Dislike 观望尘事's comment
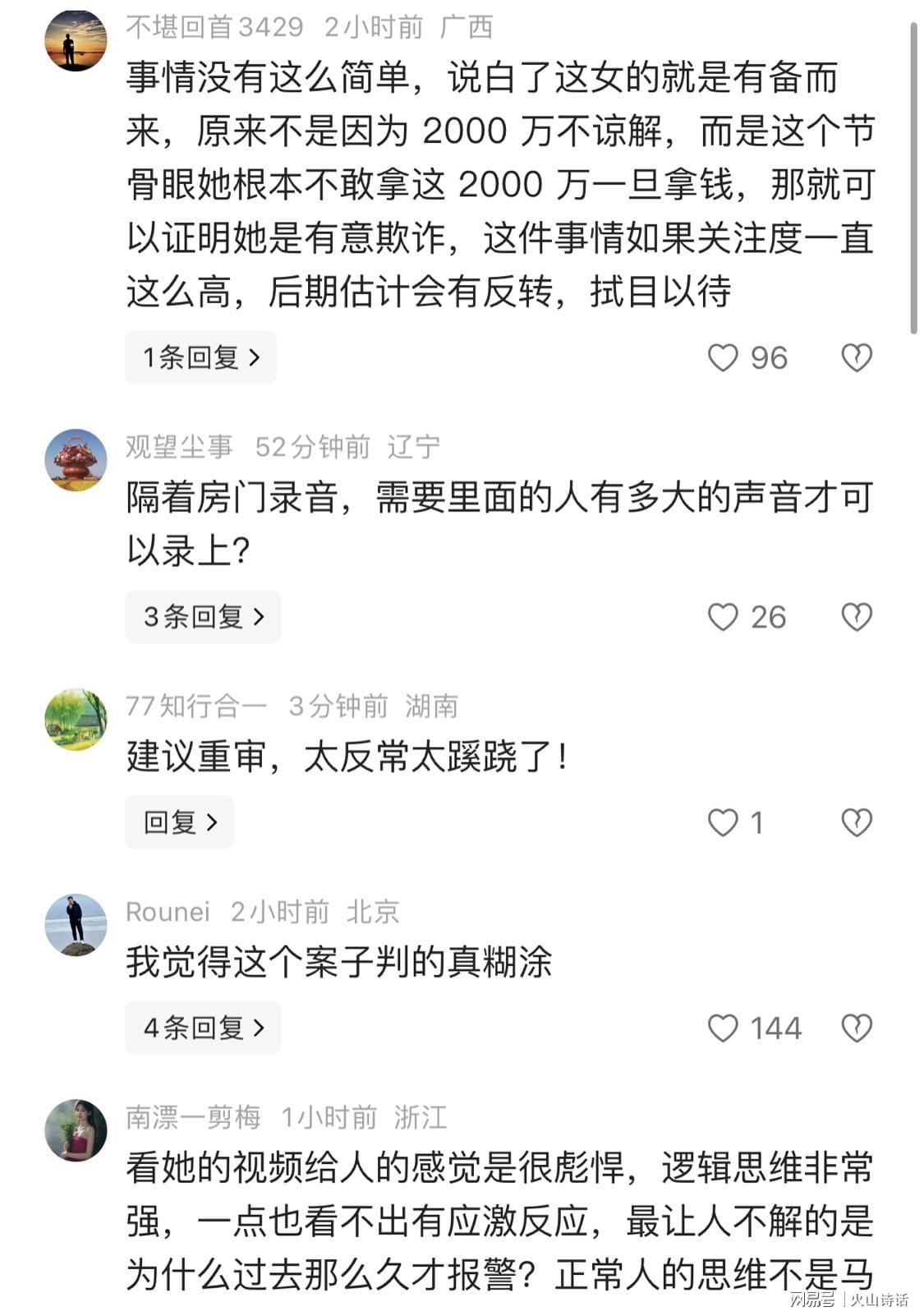The image size is (924, 1316). point(857,617)
